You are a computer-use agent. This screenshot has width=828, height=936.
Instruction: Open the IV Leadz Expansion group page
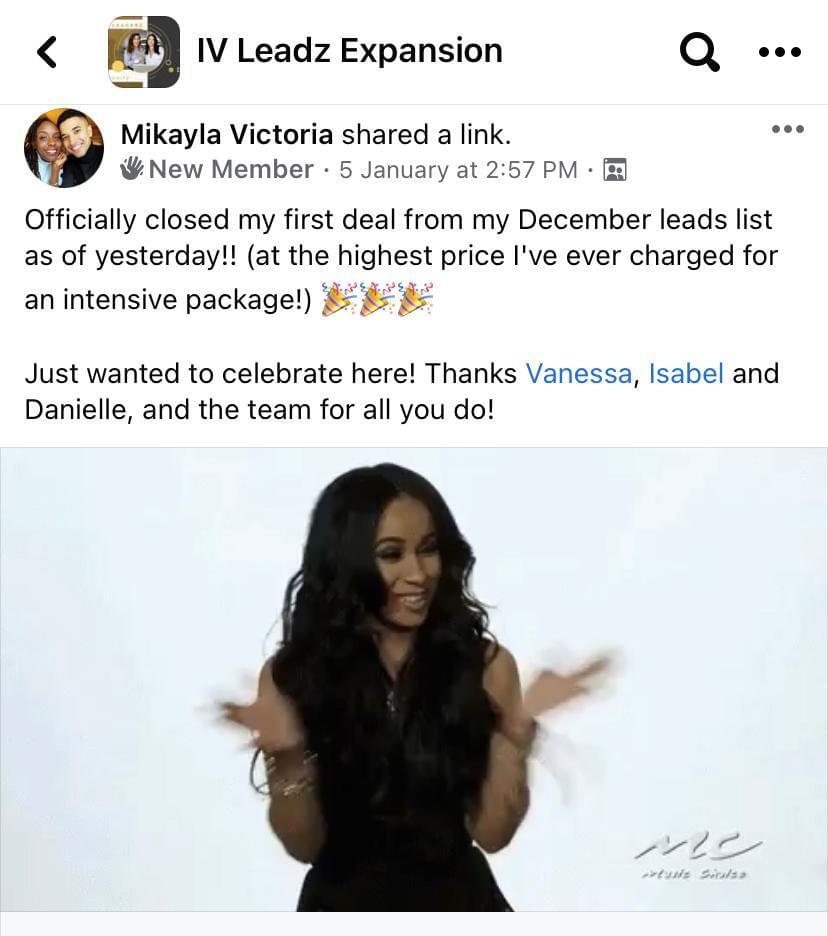[x=350, y=51]
